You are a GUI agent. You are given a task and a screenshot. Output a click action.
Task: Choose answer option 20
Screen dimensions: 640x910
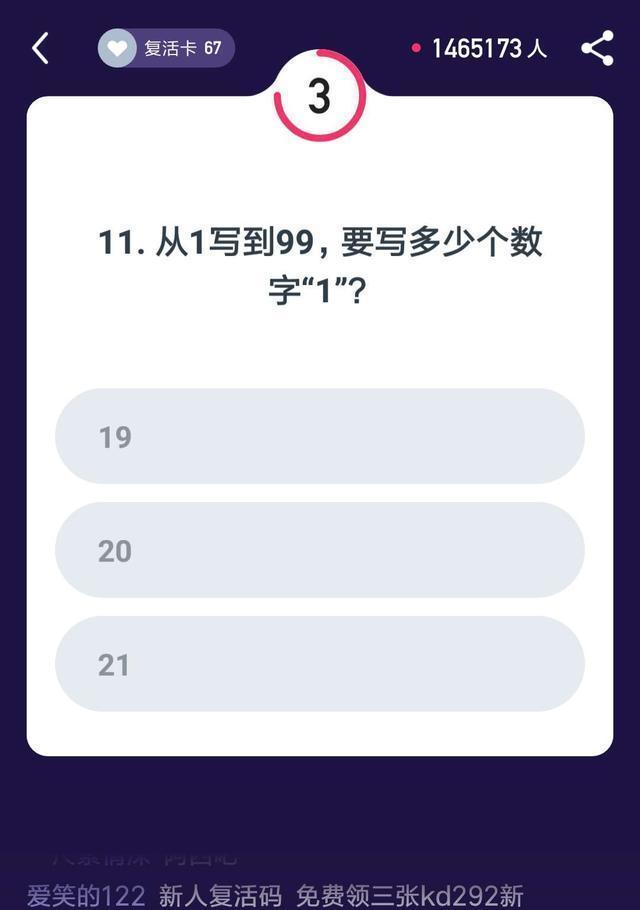pos(319,551)
